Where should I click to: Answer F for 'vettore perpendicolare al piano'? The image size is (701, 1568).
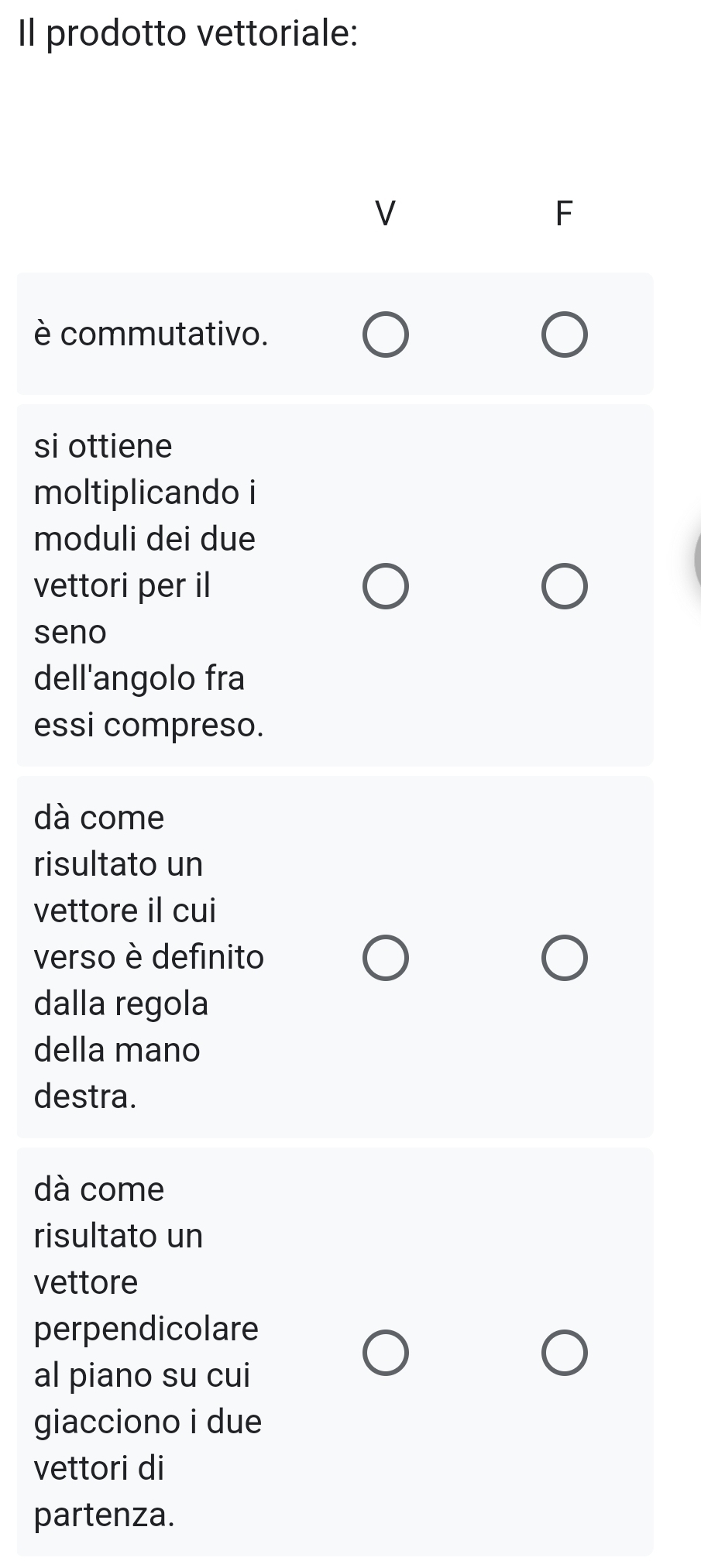pyautogui.click(x=565, y=1353)
